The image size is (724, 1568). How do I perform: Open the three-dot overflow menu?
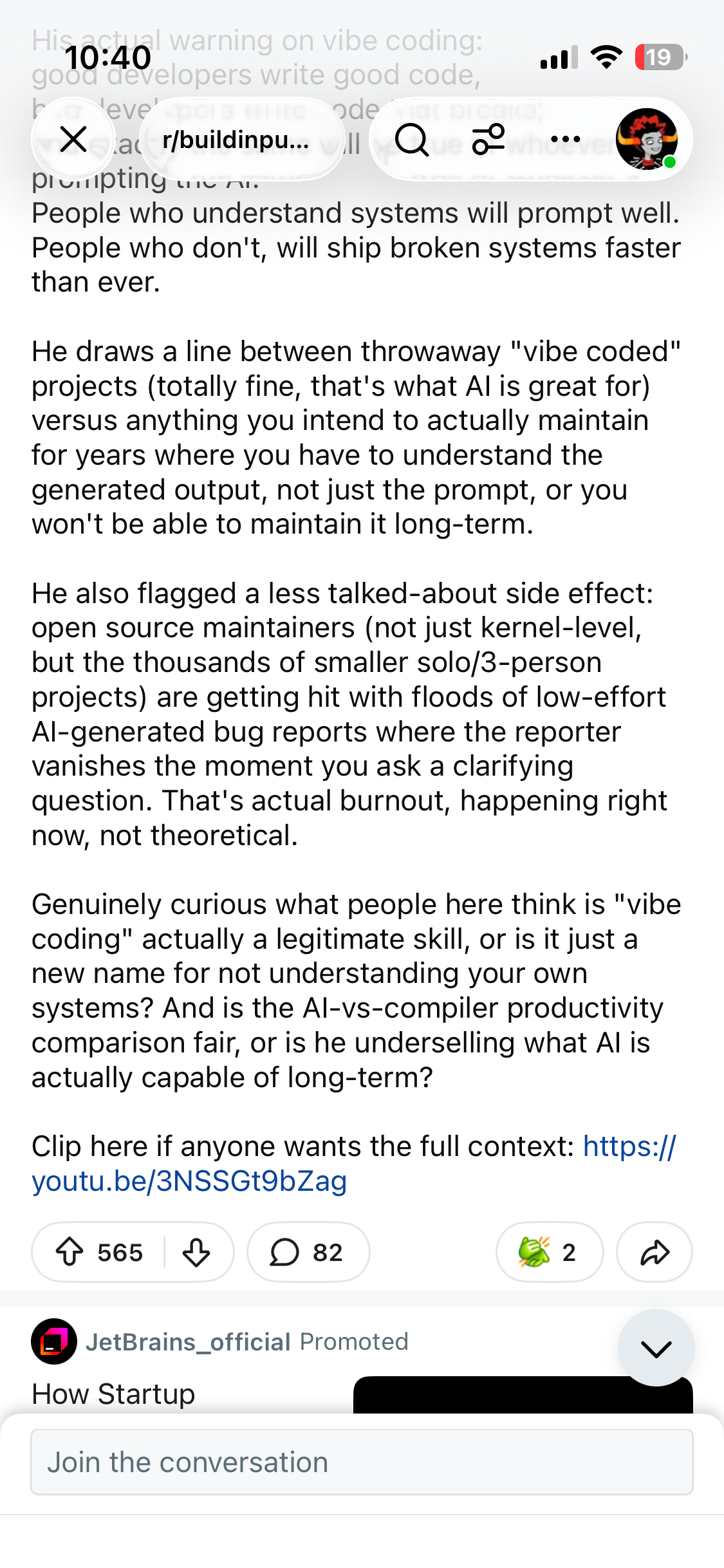(x=566, y=139)
